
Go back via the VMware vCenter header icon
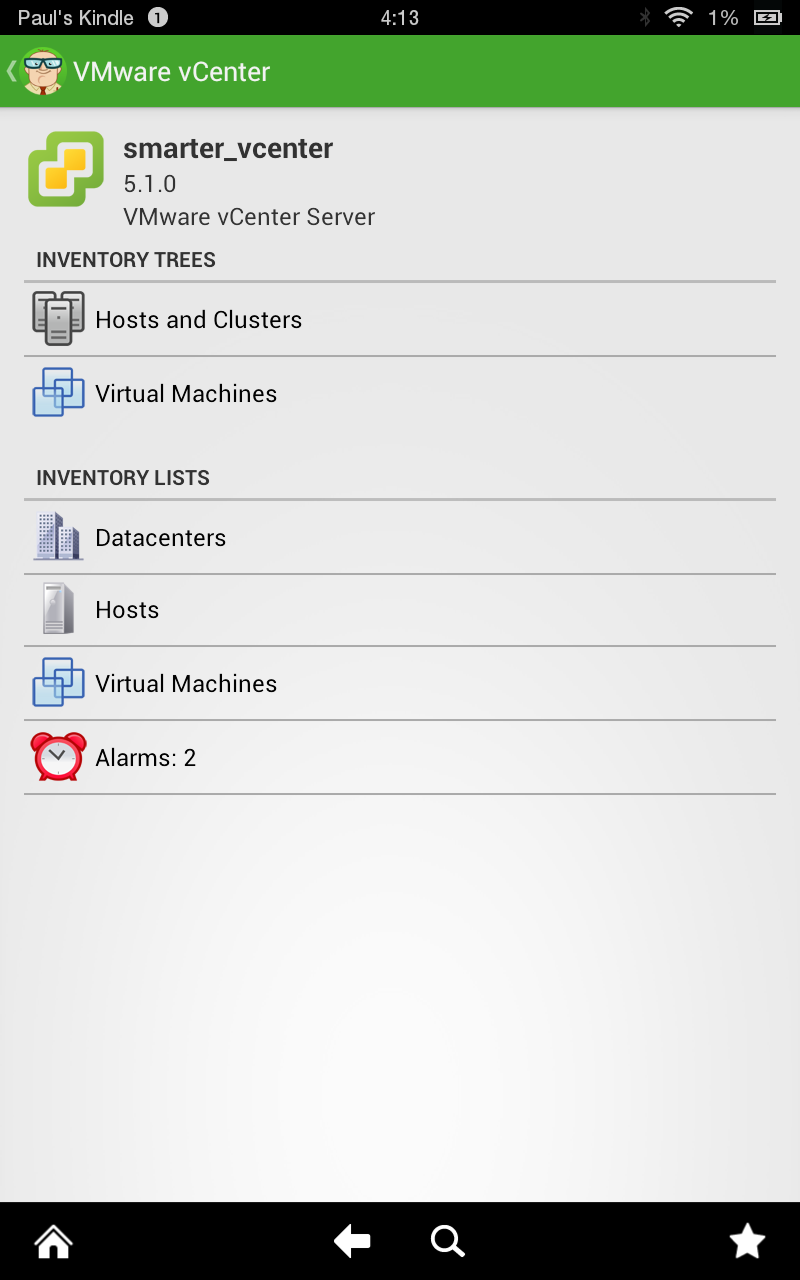[x=37, y=72]
